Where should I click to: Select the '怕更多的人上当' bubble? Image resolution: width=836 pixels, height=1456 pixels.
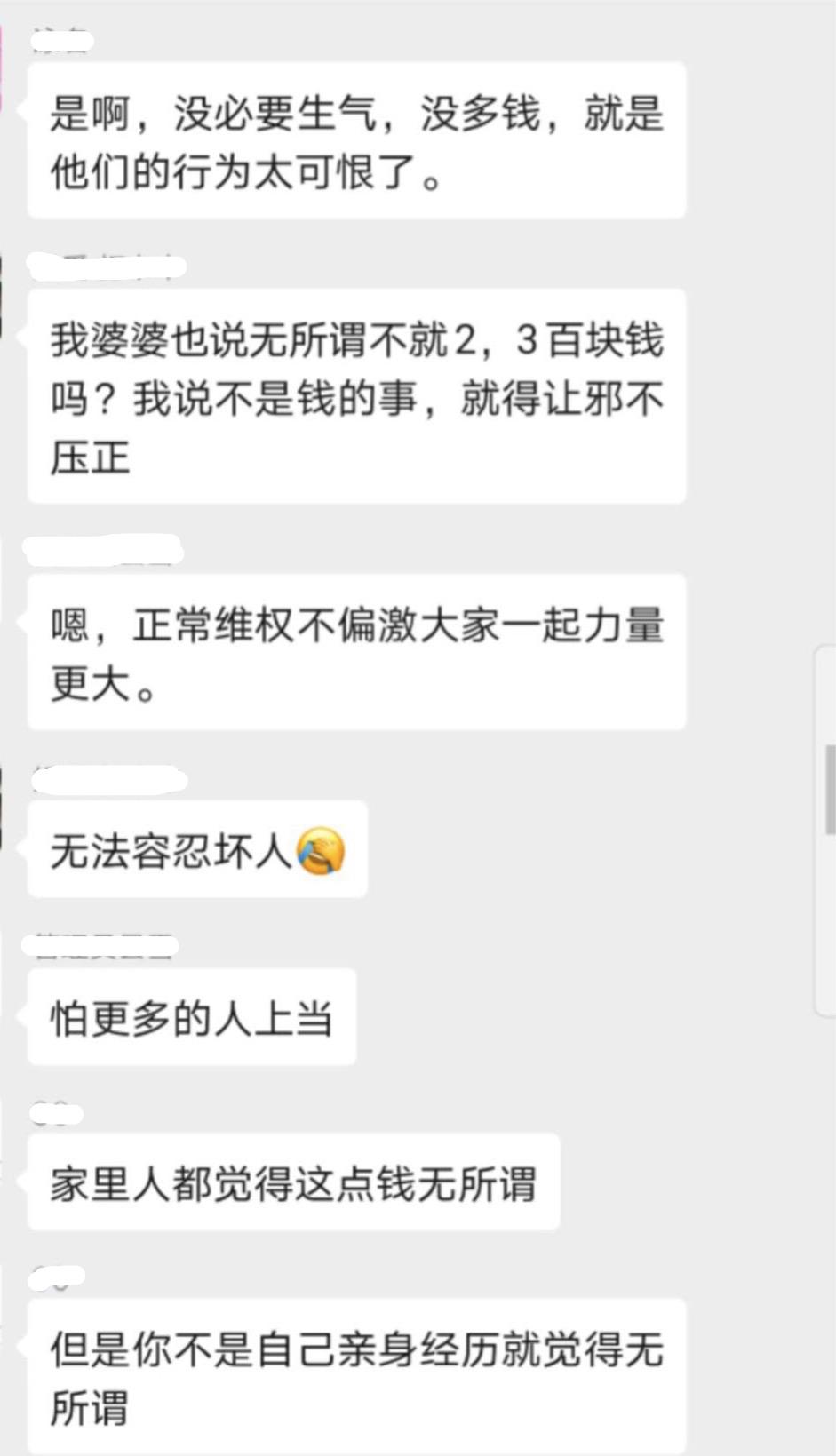point(191,1017)
